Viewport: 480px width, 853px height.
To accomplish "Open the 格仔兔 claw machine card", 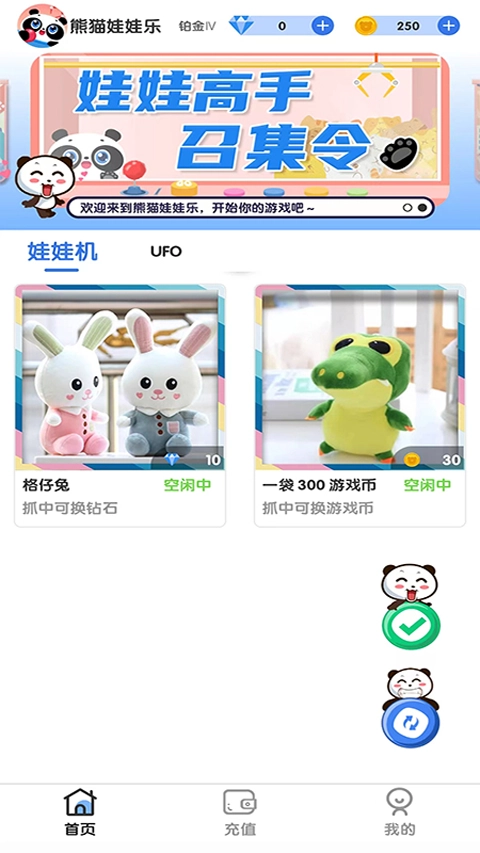I will coord(120,405).
